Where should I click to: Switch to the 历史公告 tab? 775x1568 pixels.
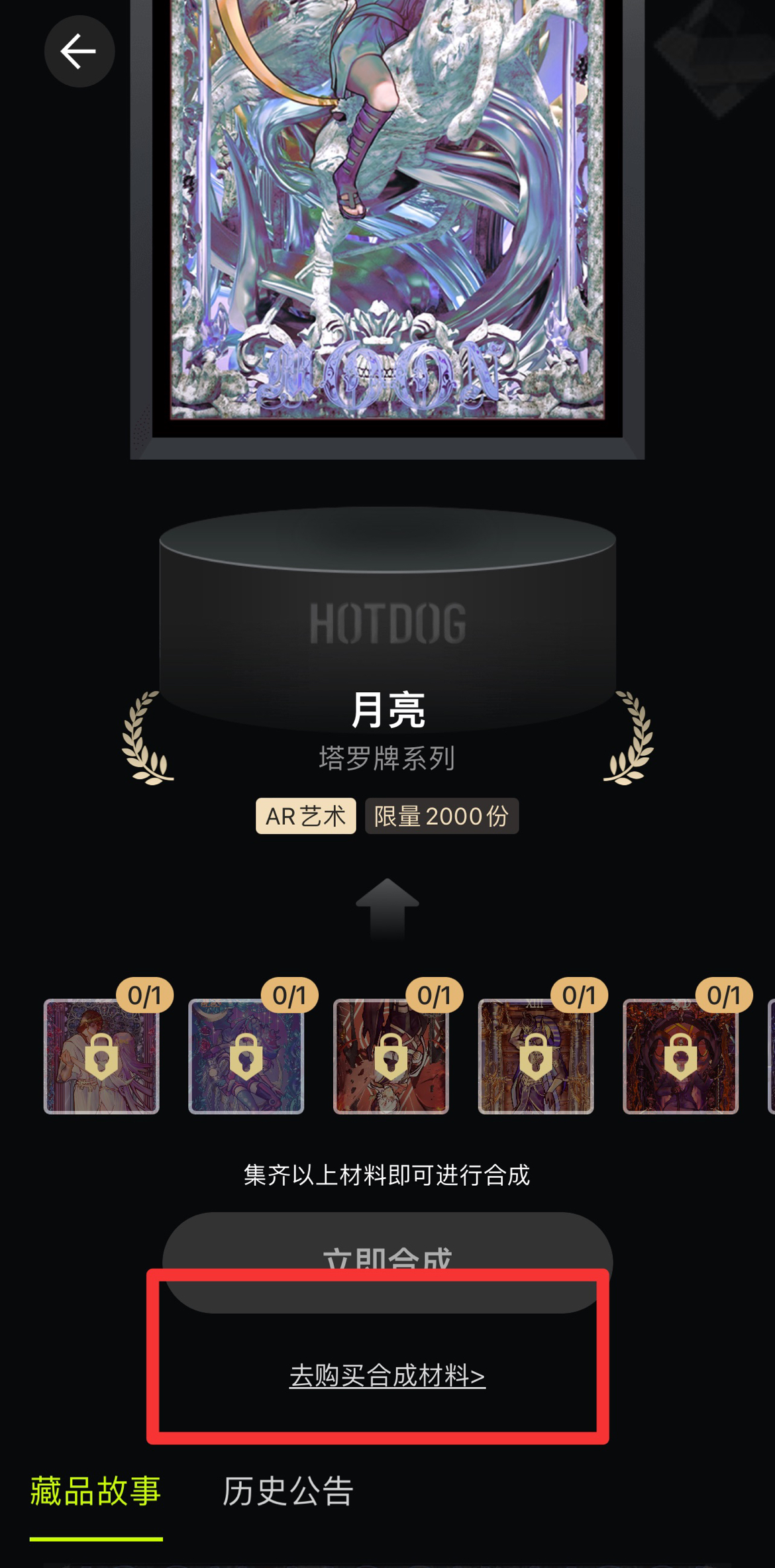click(x=287, y=1492)
